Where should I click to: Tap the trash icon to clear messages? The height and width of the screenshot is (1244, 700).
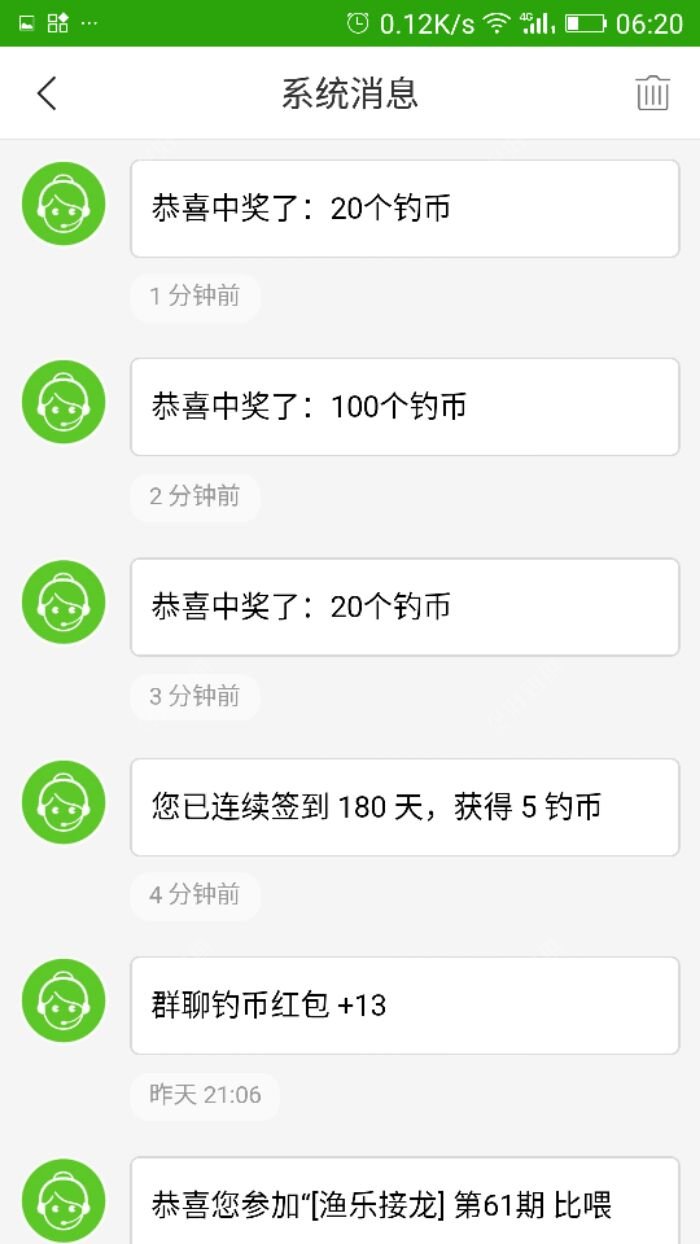click(x=652, y=93)
